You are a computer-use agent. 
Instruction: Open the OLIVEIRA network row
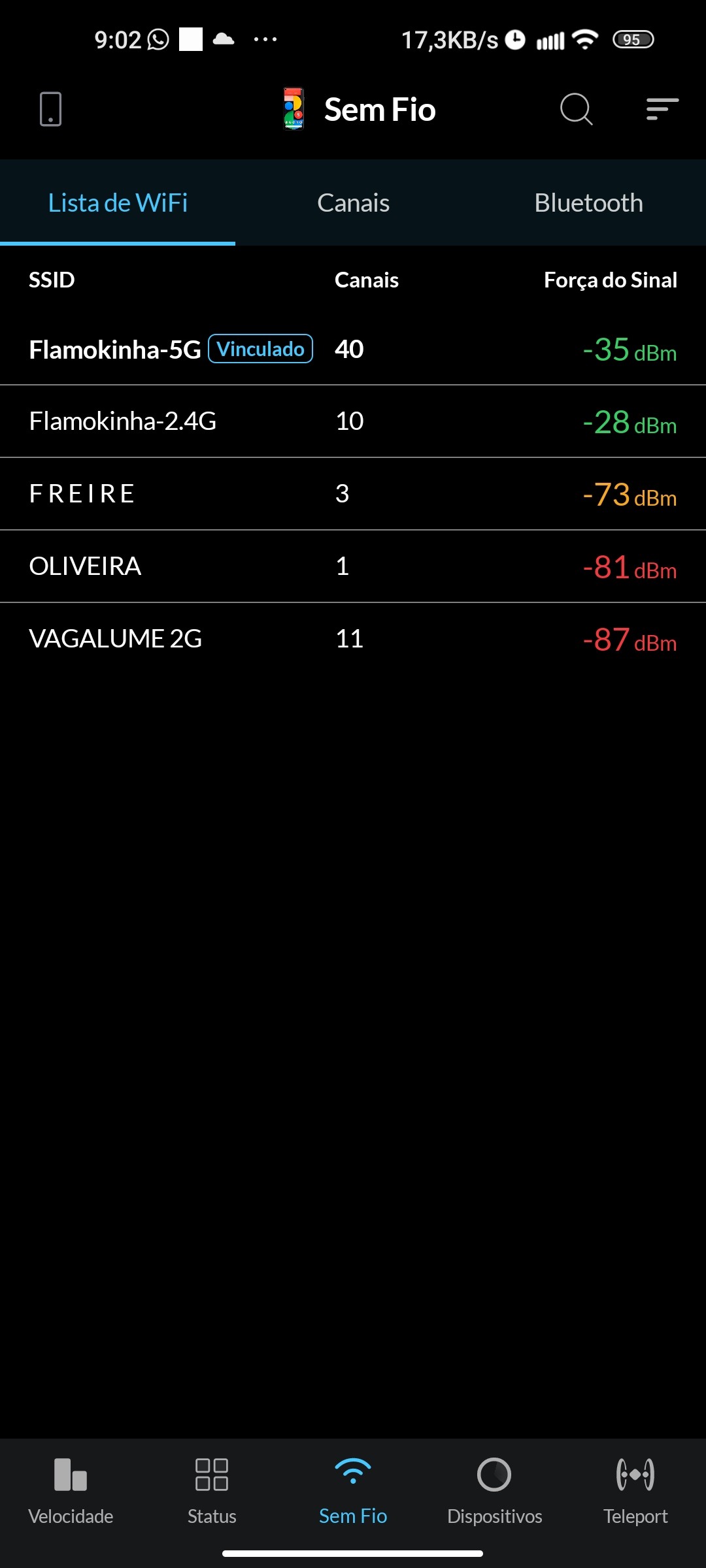(x=353, y=566)
